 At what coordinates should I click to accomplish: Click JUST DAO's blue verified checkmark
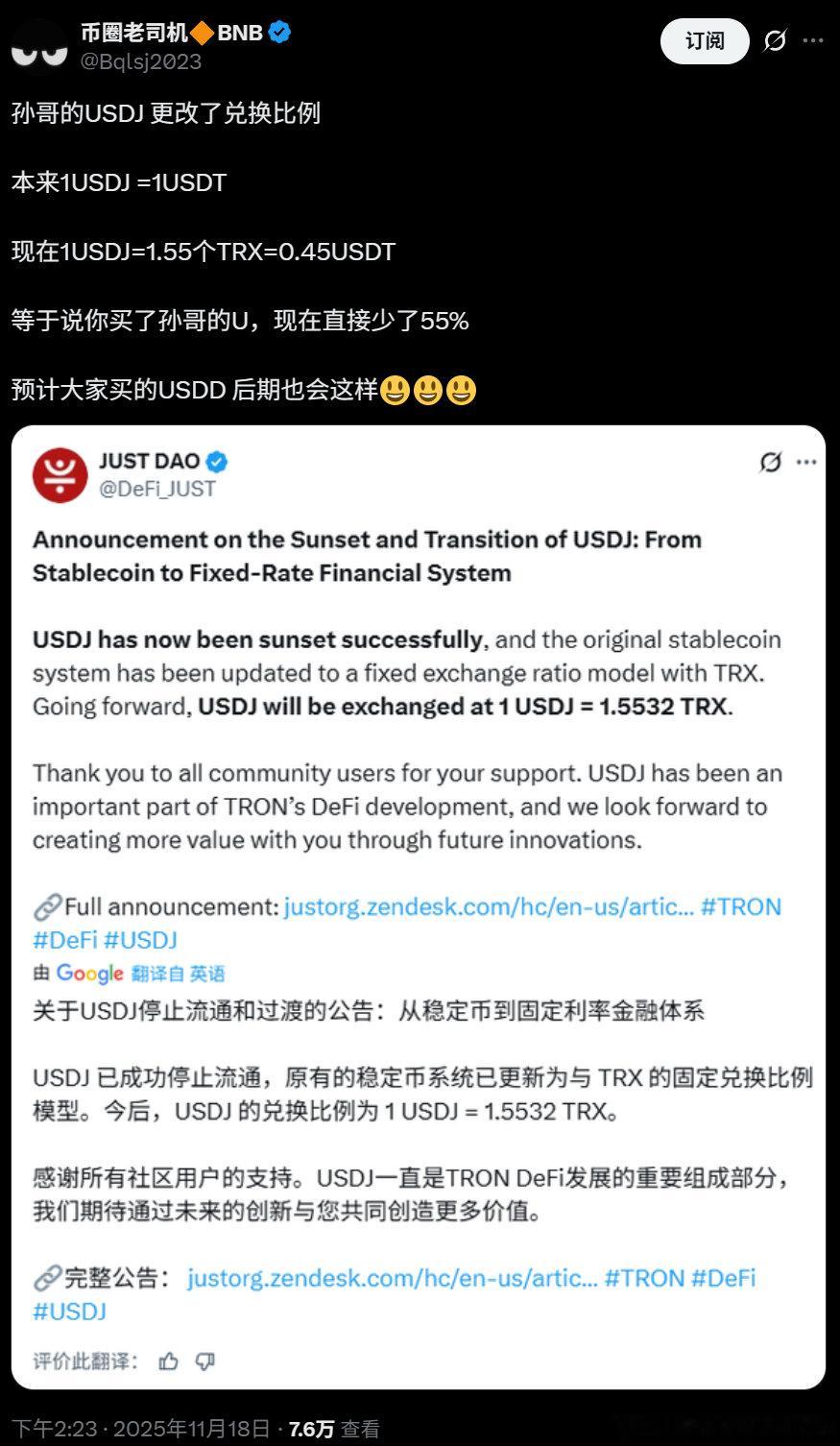tap(217, 461)
